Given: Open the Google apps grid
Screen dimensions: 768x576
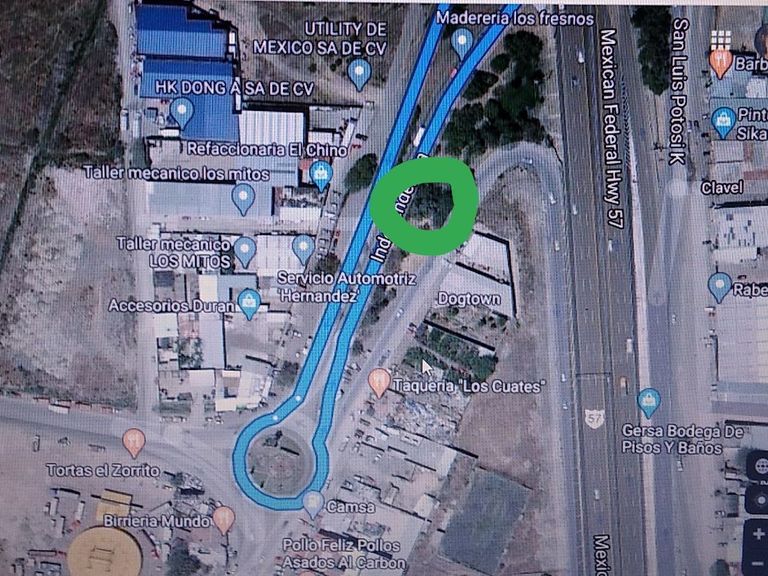Looking at the screenshot, I should pyautogui.click(x=721, y=41).
